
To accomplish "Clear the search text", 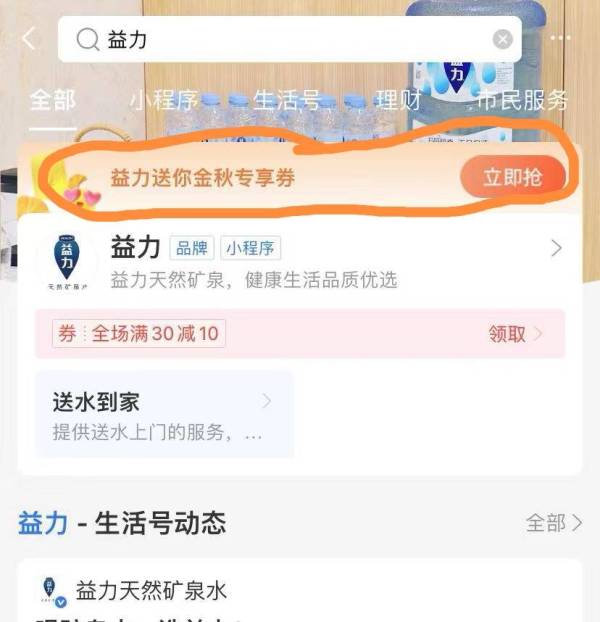I will click(x=503, y=39).
